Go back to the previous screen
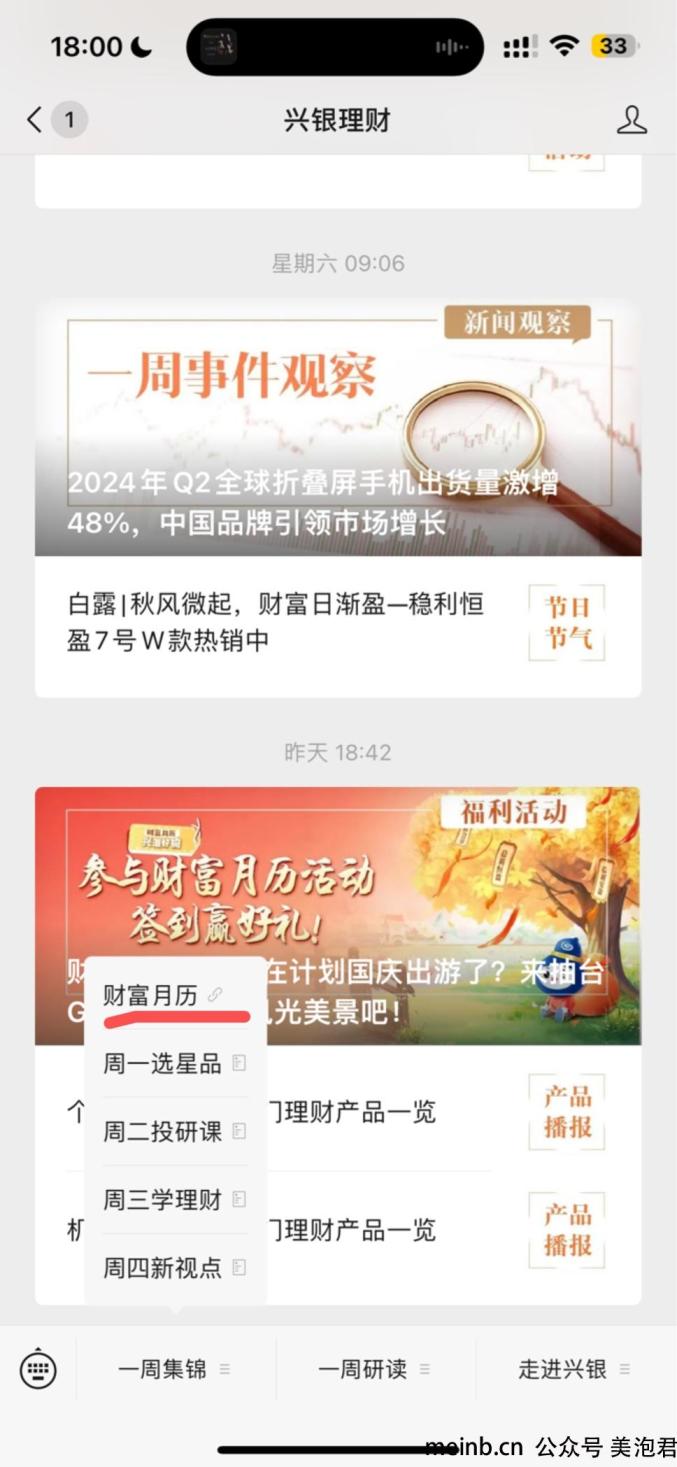677x1467 pixels. (x=36, y=121)
